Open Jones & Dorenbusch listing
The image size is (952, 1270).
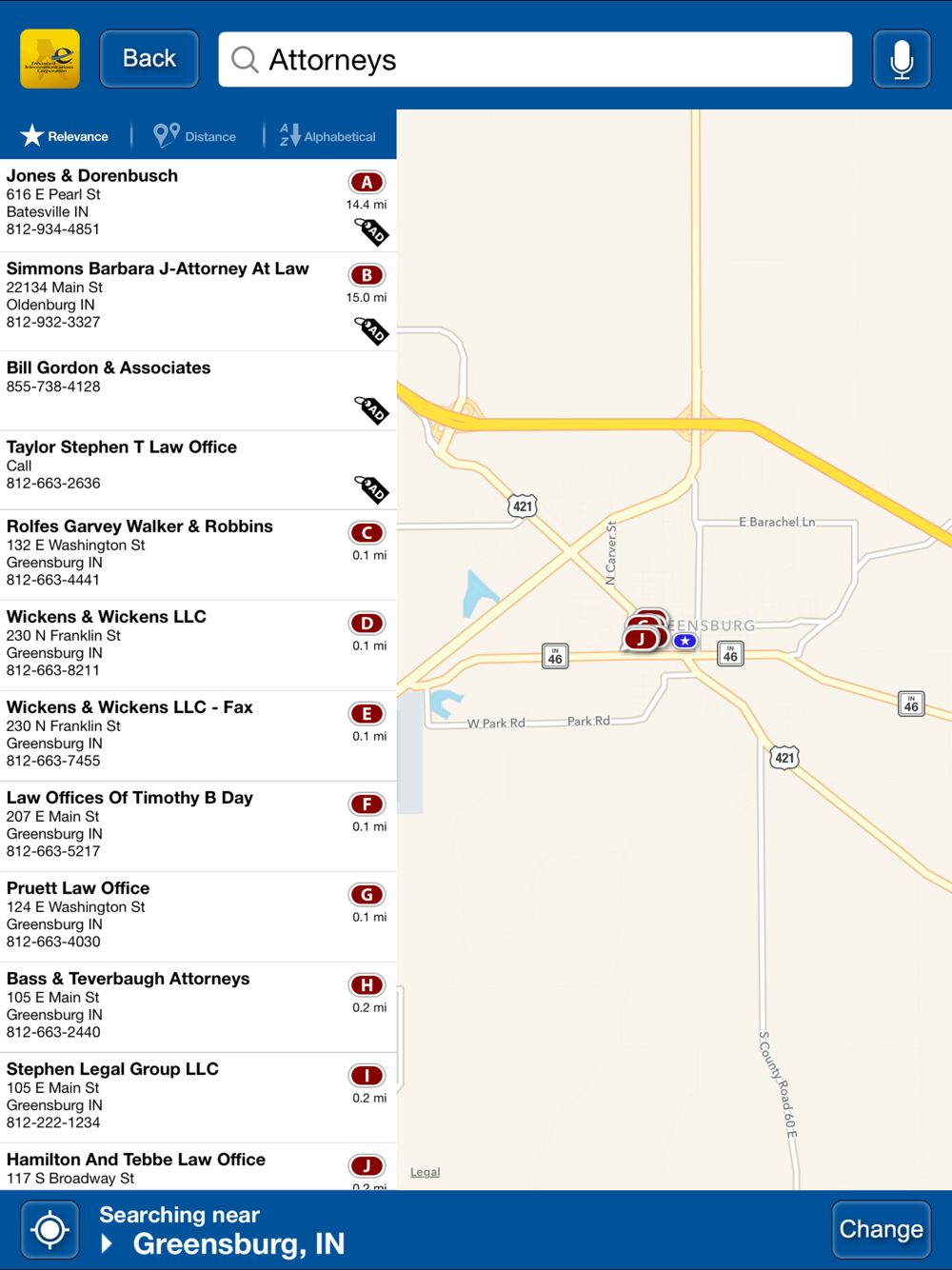point(171,203)
